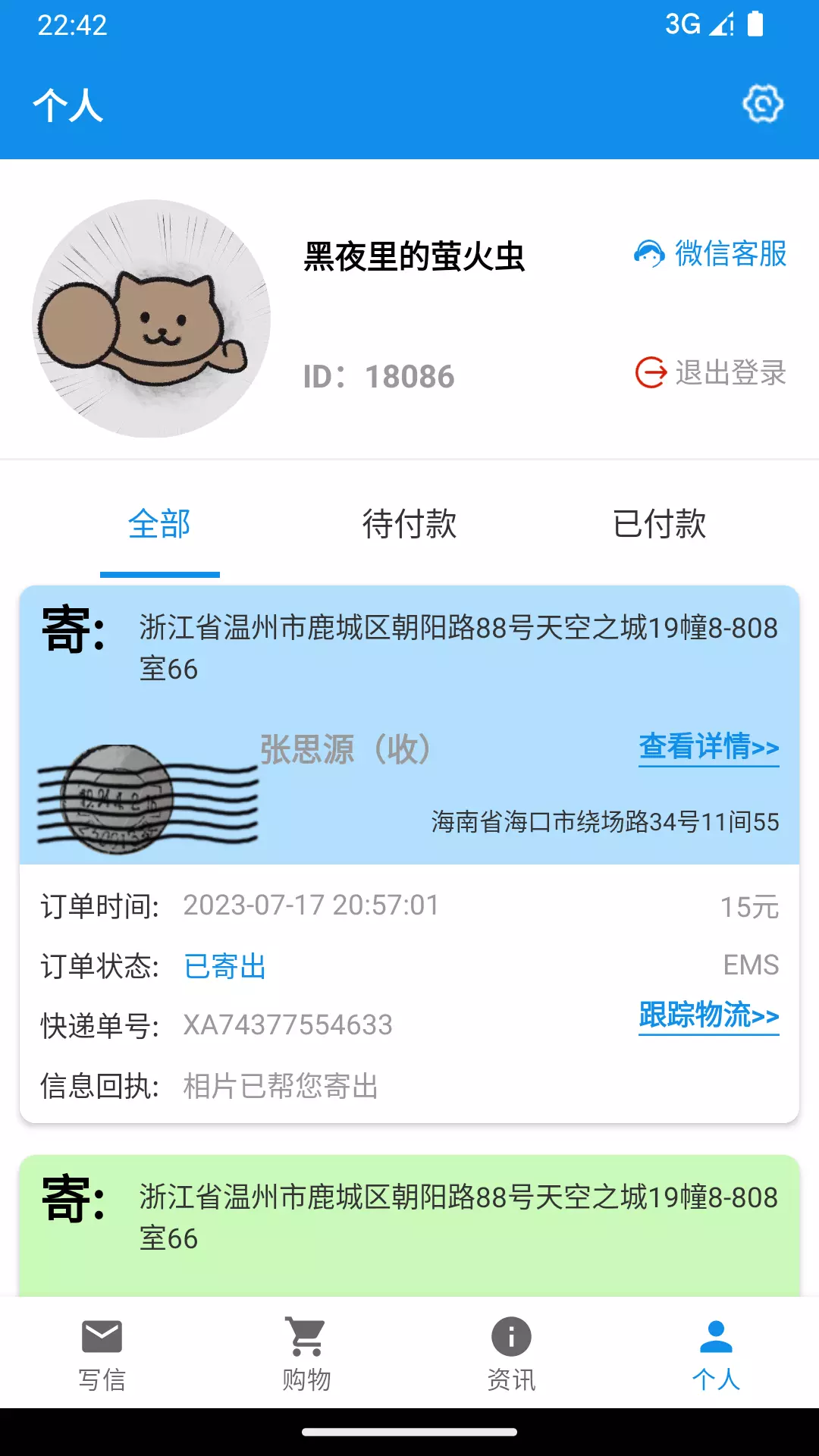
Task: Open the settings gear icon
Action: pyautogui.click(x=762, y=104)
